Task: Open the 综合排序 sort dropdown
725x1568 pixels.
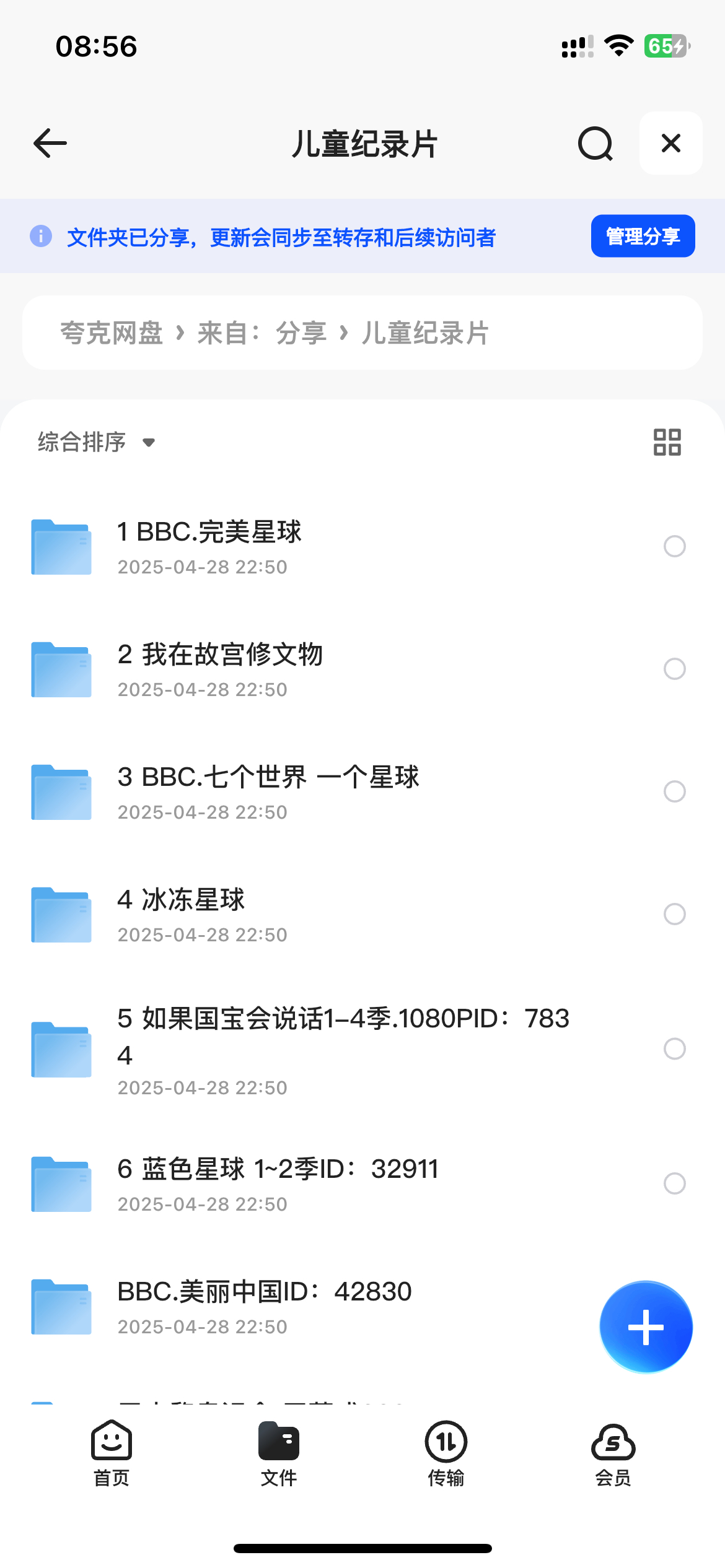Action: (x=96, y=442)
